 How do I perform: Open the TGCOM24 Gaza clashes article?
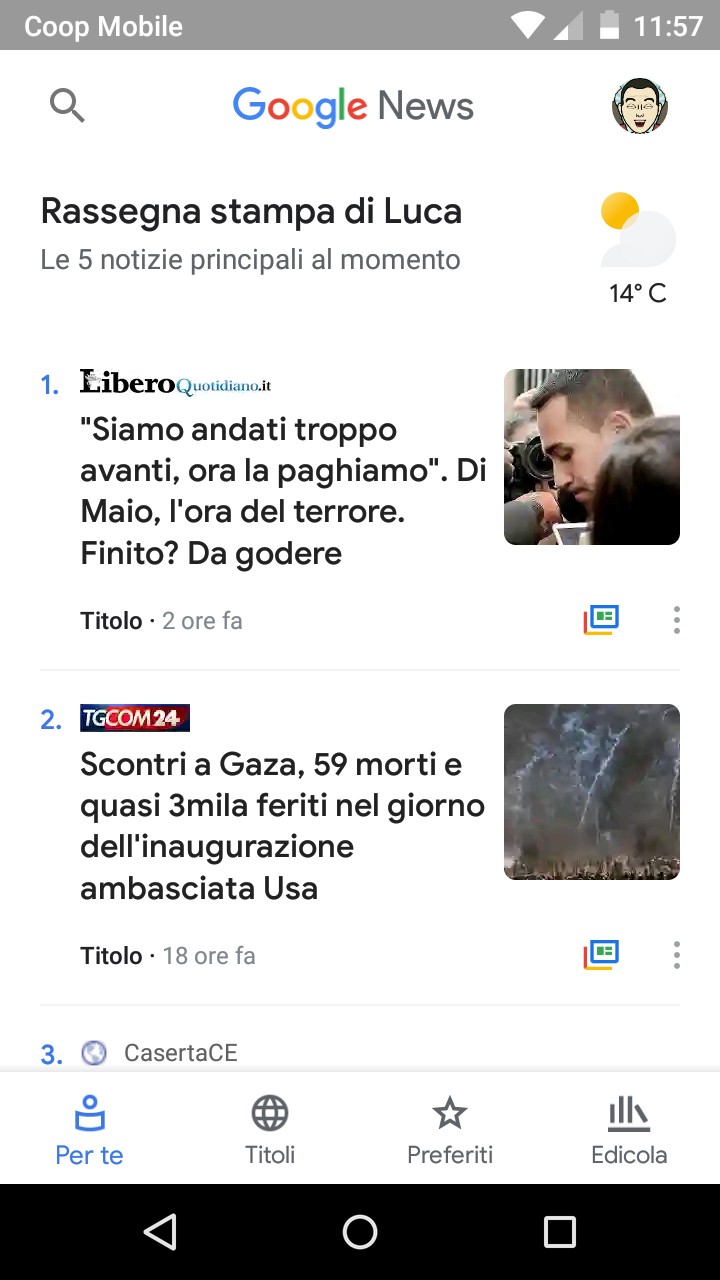pos(282,826)
